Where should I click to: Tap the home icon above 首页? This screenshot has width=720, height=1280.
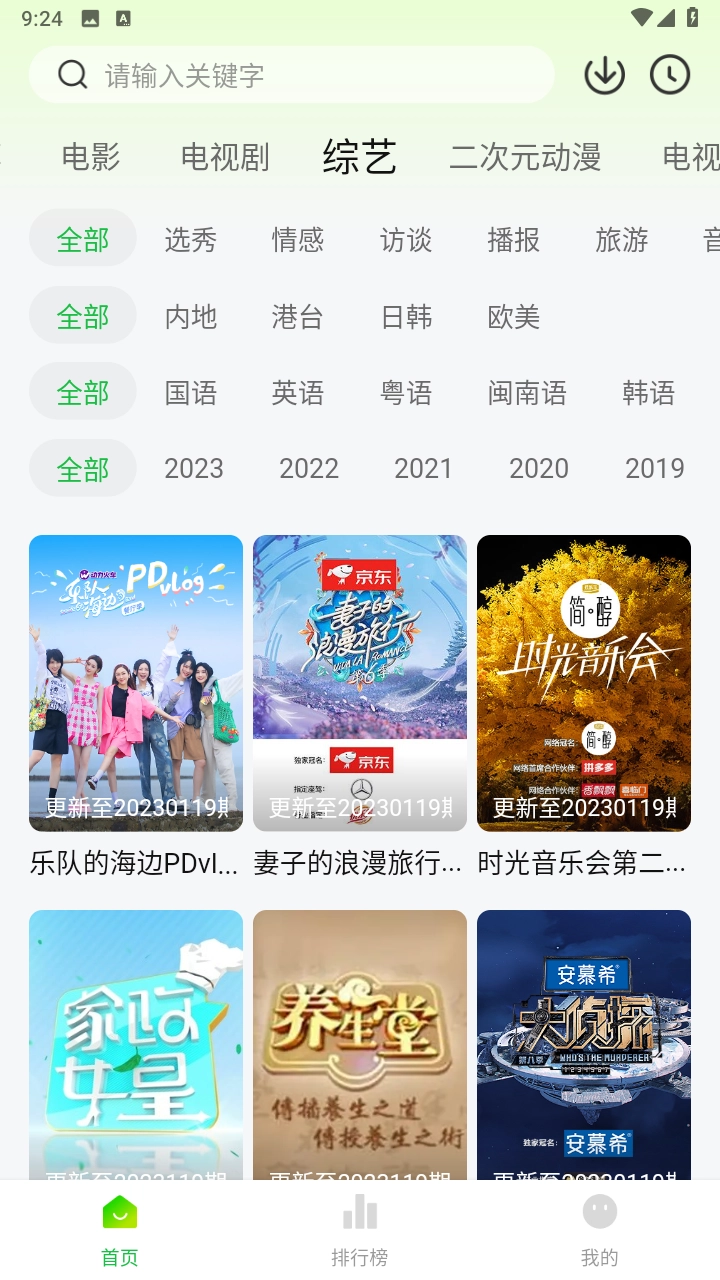click(x=119, y=1211)
